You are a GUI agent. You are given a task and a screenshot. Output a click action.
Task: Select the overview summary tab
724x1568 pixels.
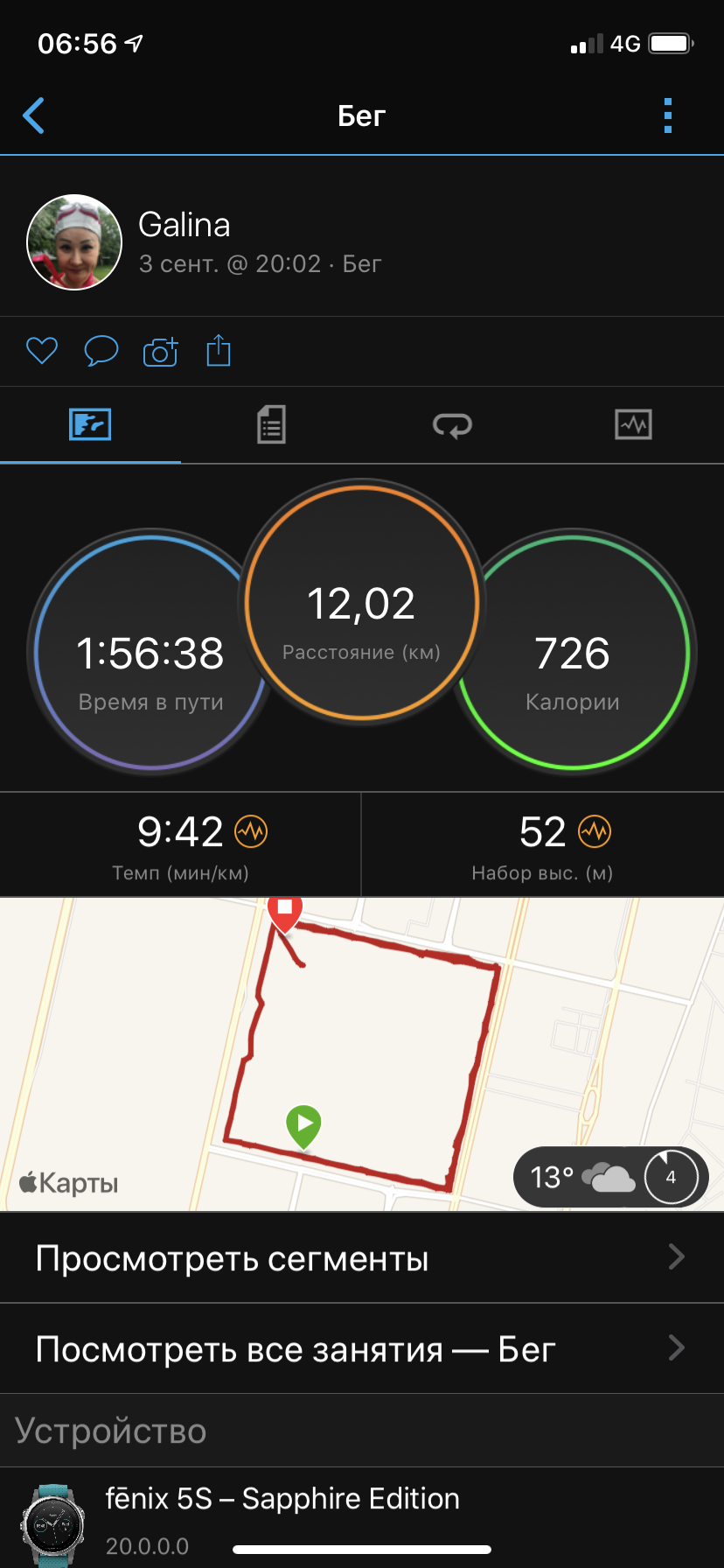tap(90, 425)
